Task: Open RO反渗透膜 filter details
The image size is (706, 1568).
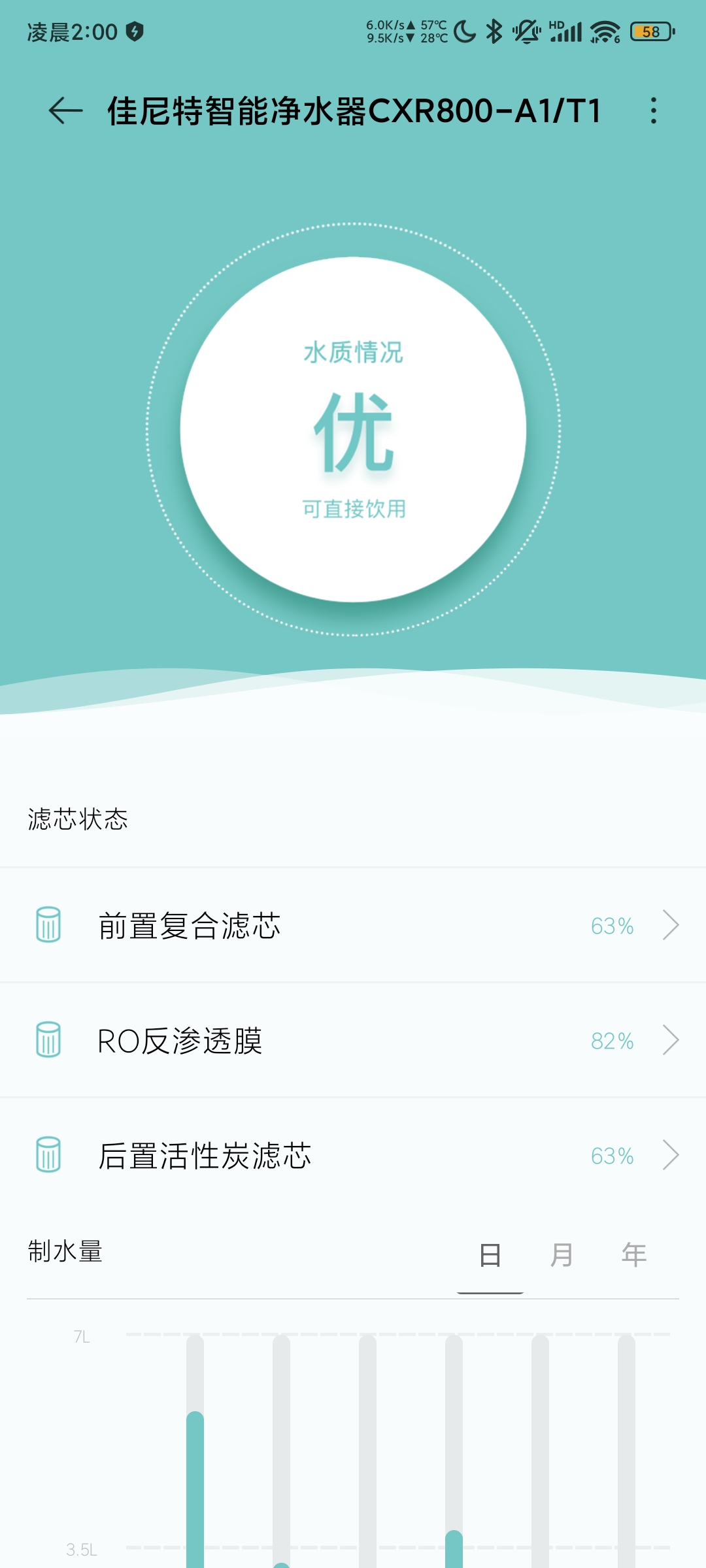Action: [353, 1041]
